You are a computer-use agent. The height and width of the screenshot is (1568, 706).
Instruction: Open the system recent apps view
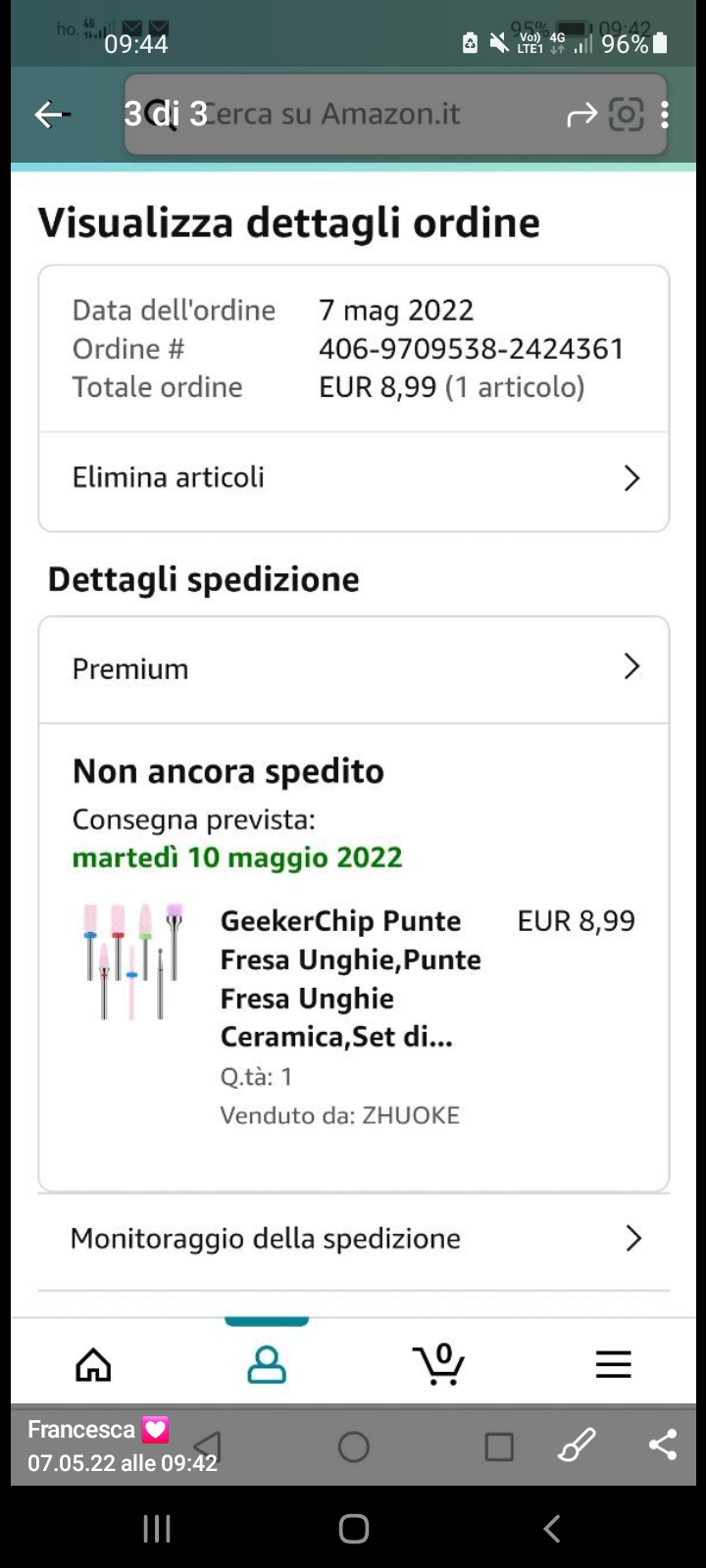[157, 1528]
